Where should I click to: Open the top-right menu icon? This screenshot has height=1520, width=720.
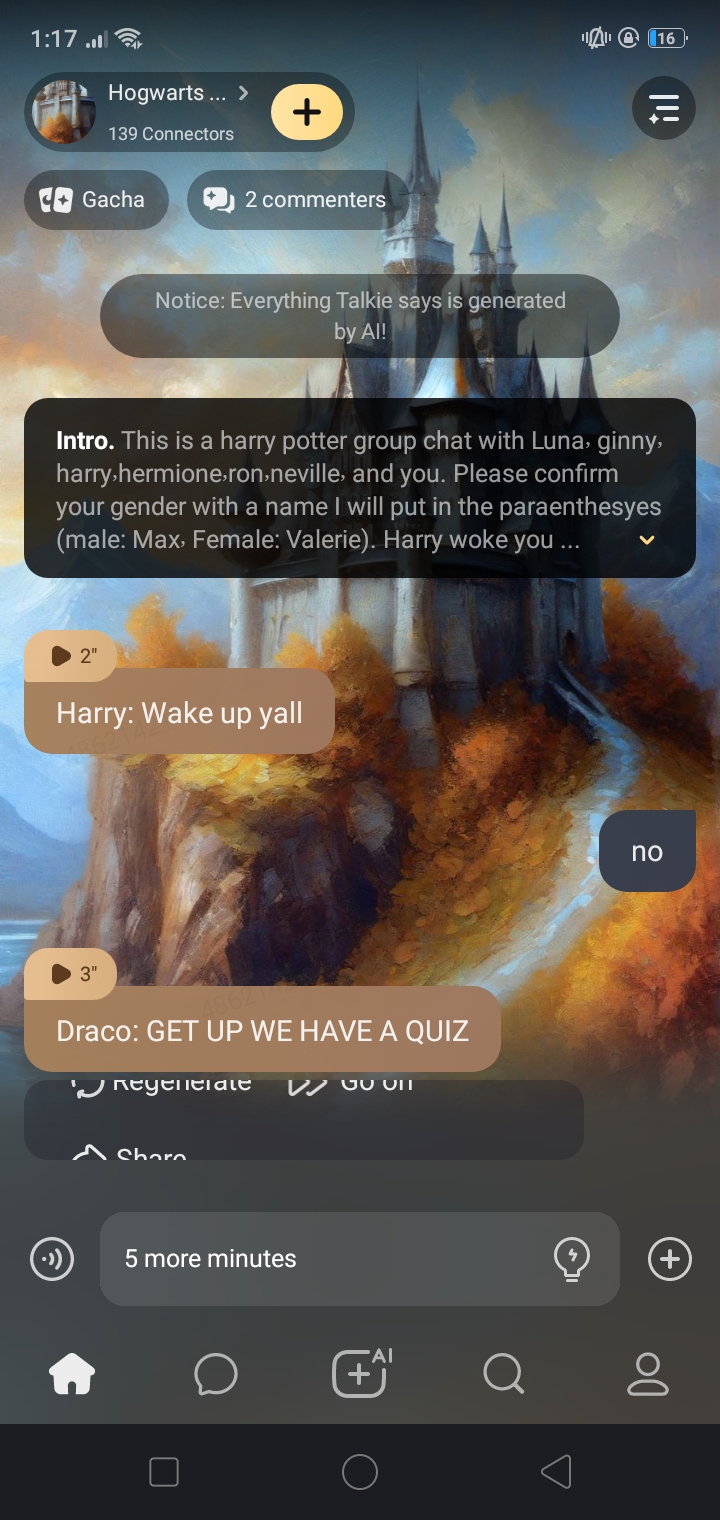[663, 108]
